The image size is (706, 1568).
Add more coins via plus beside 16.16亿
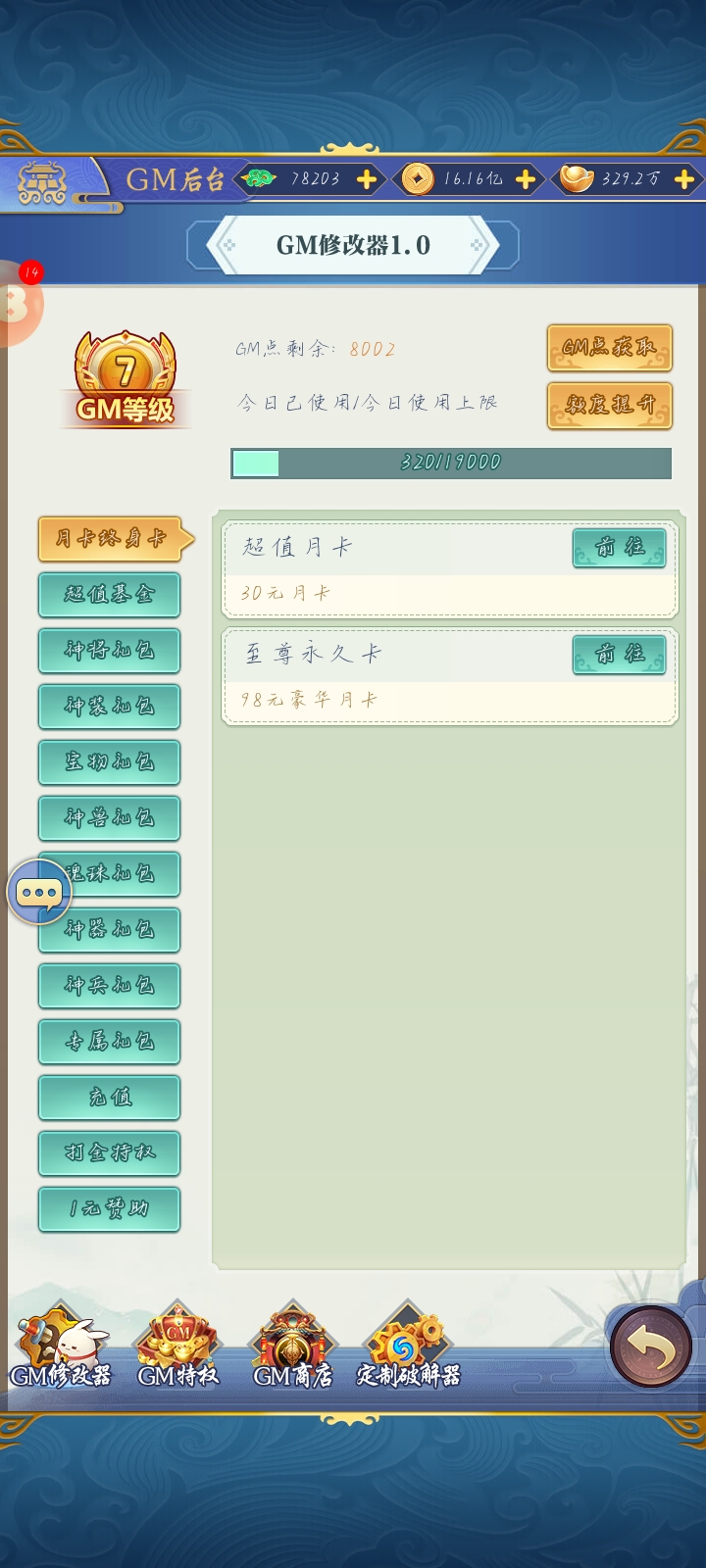[526, 179]
